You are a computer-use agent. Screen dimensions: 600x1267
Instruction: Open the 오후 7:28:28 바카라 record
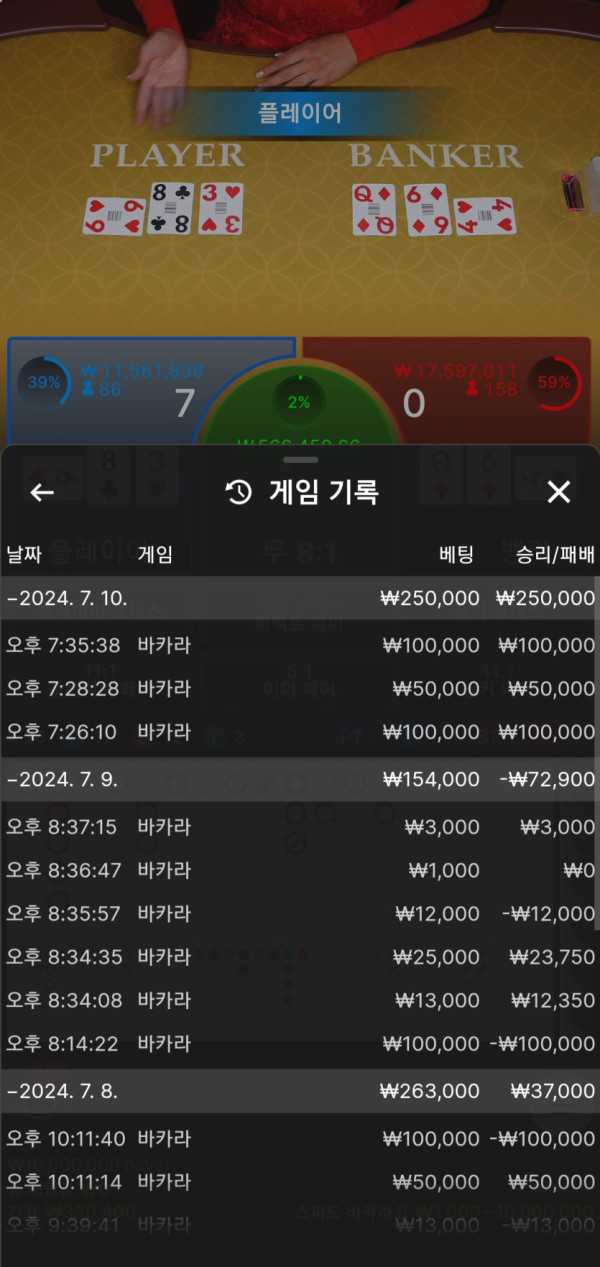(300, 689)
